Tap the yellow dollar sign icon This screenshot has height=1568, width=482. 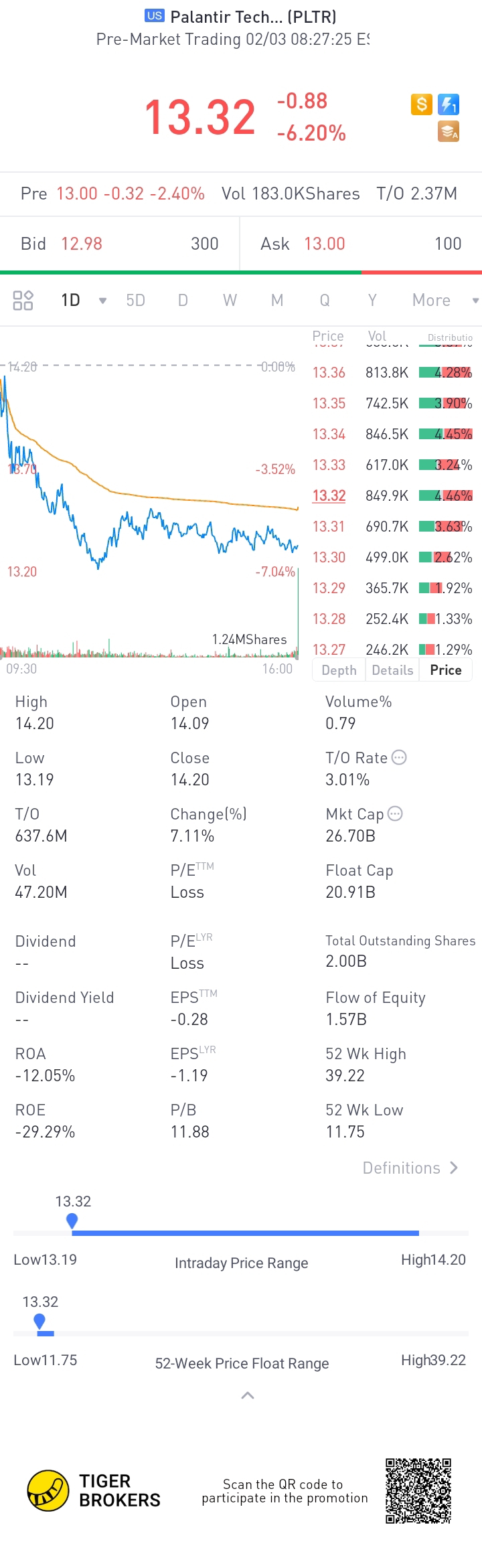[421, 104]
